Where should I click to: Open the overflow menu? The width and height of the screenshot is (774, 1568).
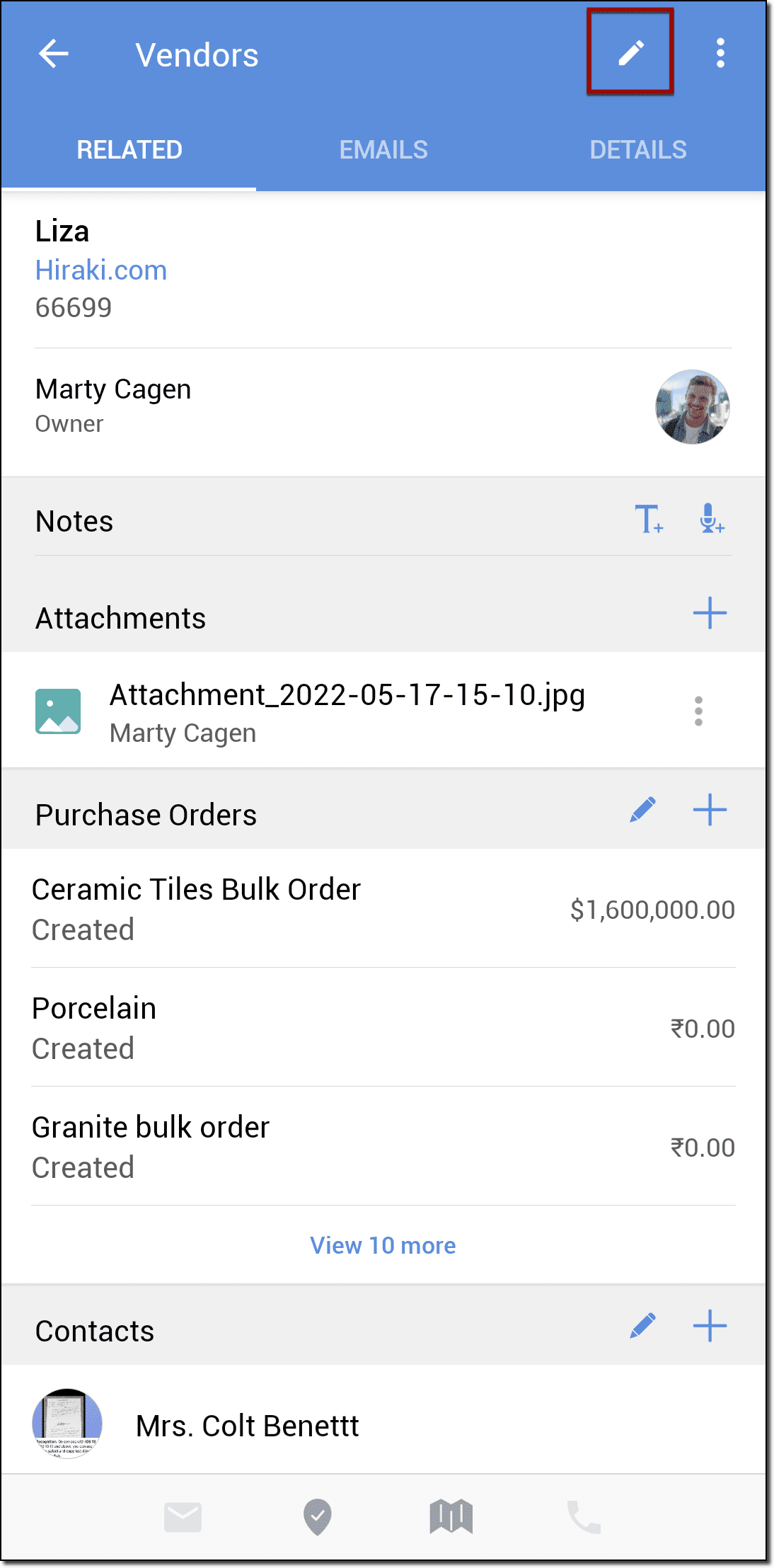click(x=720, y=54)
